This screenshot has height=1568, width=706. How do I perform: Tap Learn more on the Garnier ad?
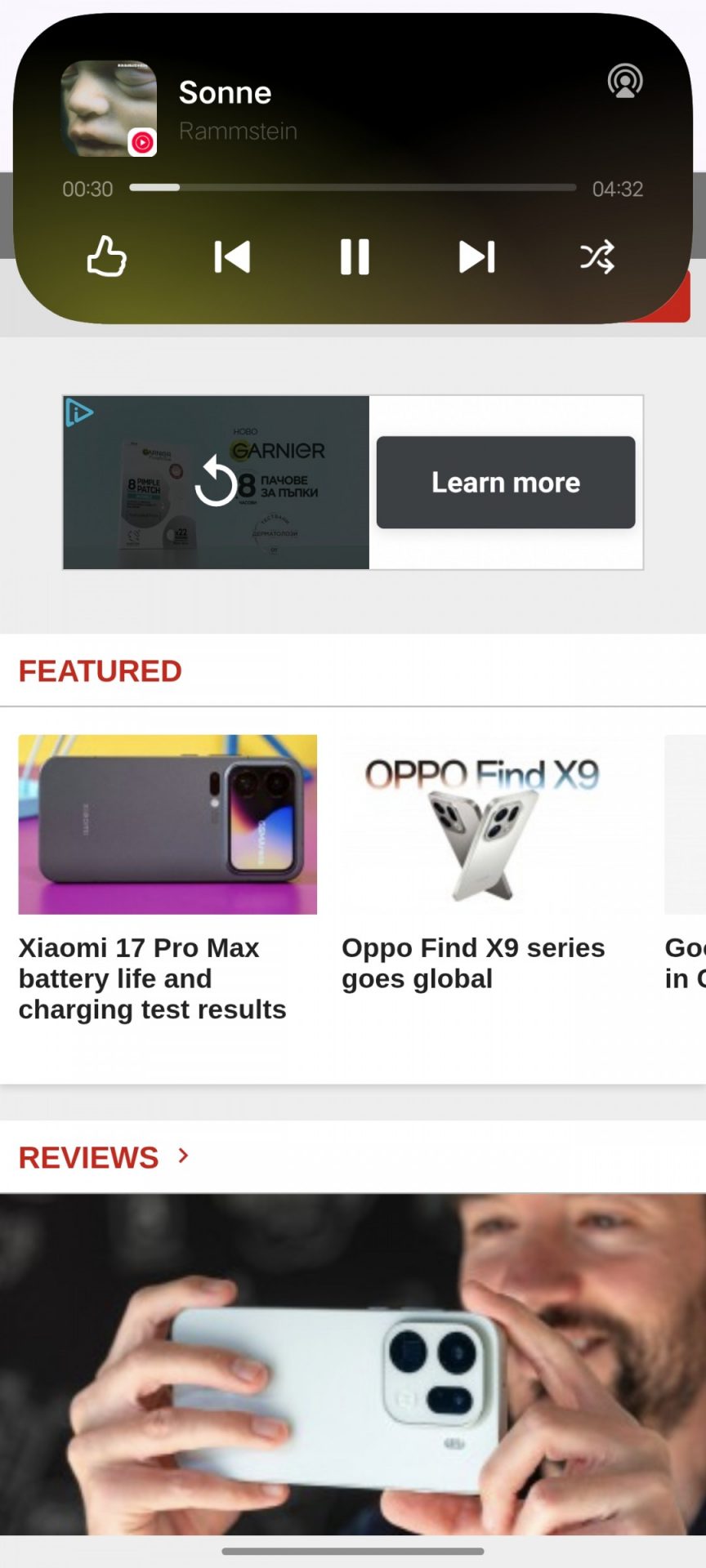505,483
